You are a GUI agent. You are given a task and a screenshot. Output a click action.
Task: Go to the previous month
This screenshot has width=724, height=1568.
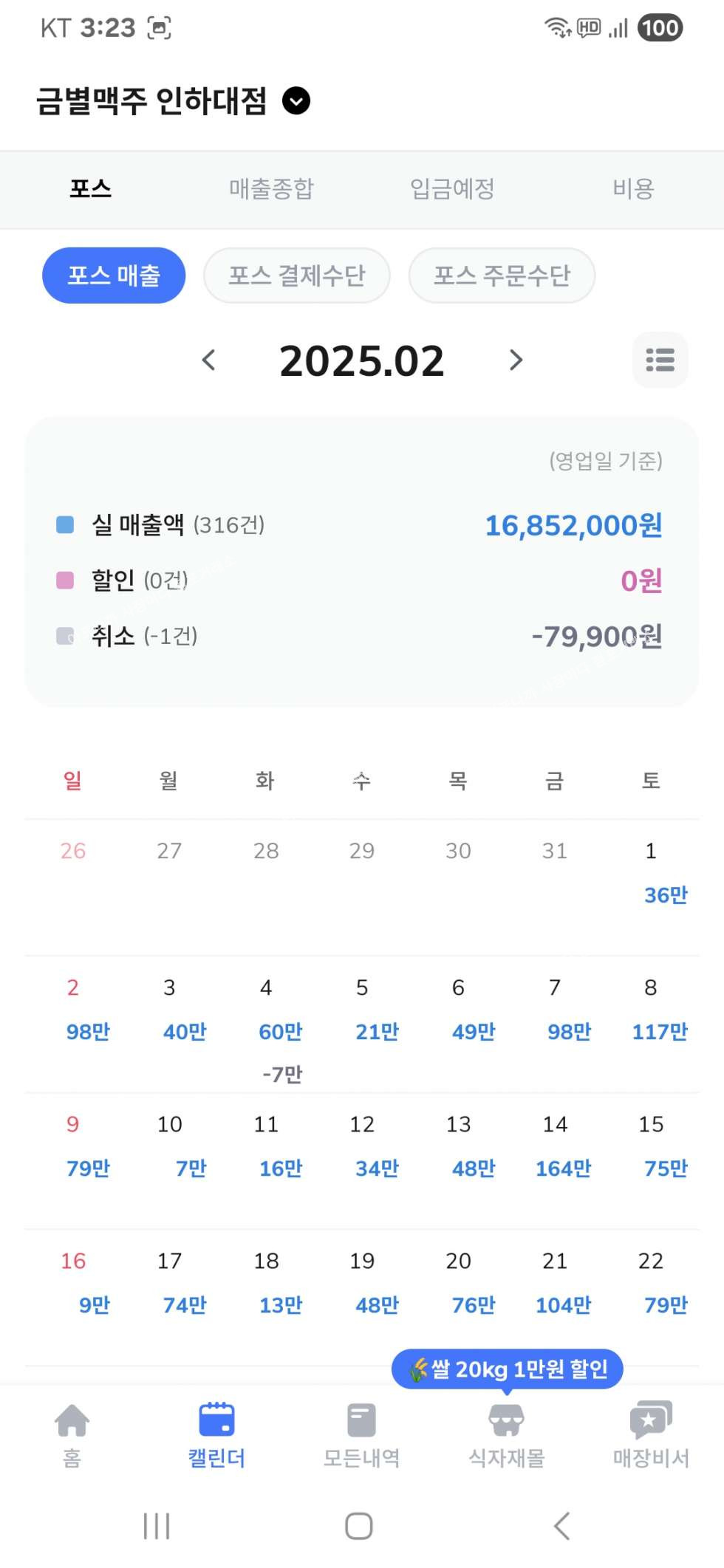click(x=209, y=360)
